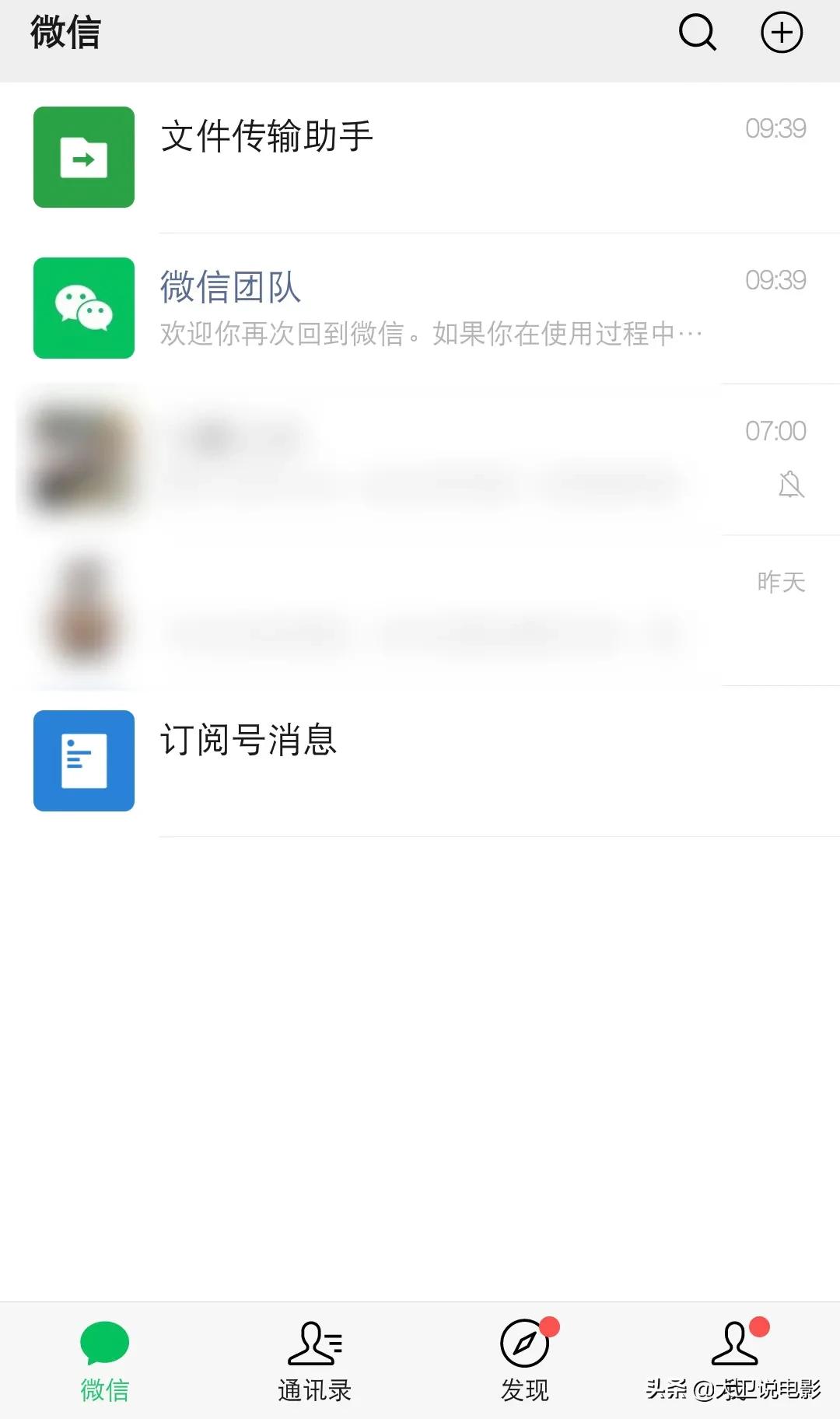
Task: Open the search icon in the top bar
Action: (x=697, y=33)
